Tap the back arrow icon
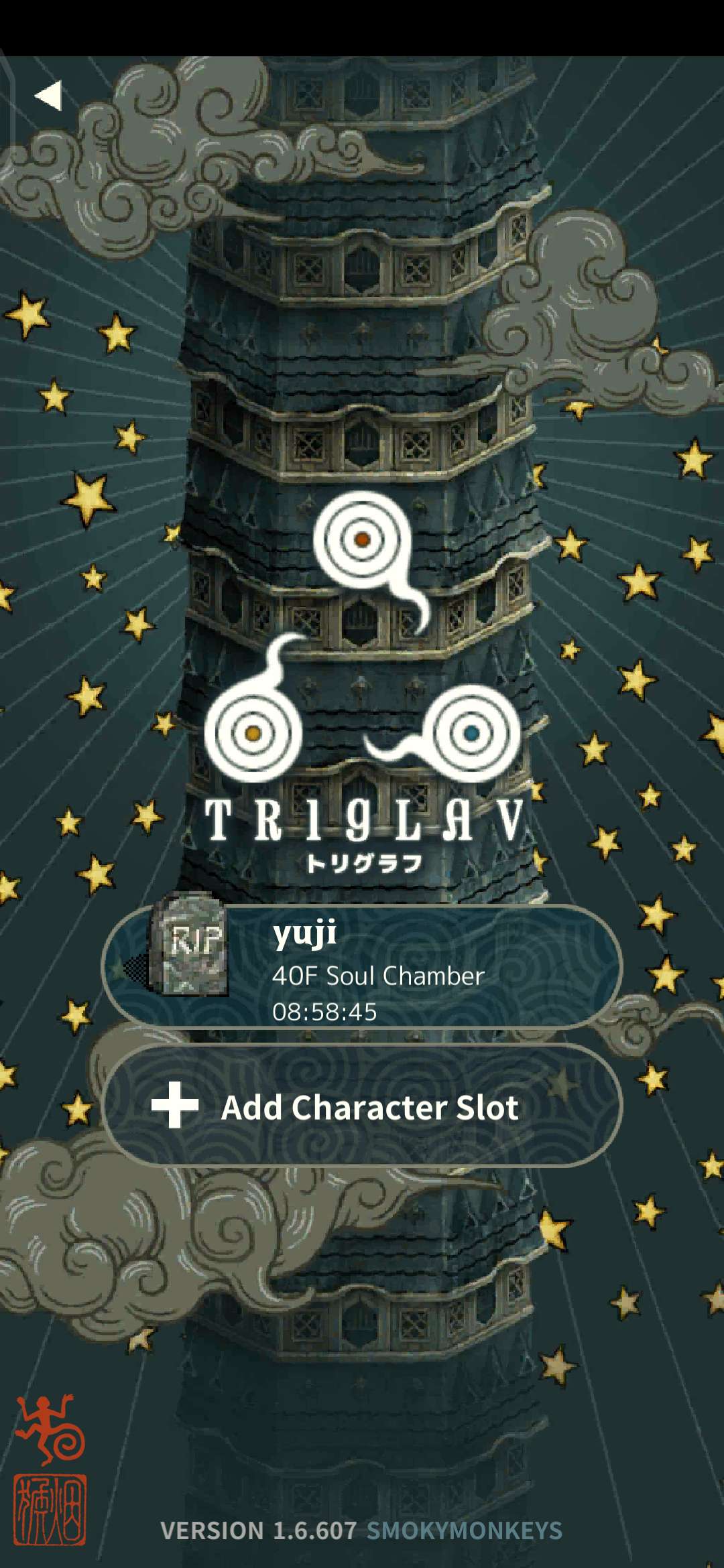The height and width of the screenshot is (1568, 724). pos(49,96)
